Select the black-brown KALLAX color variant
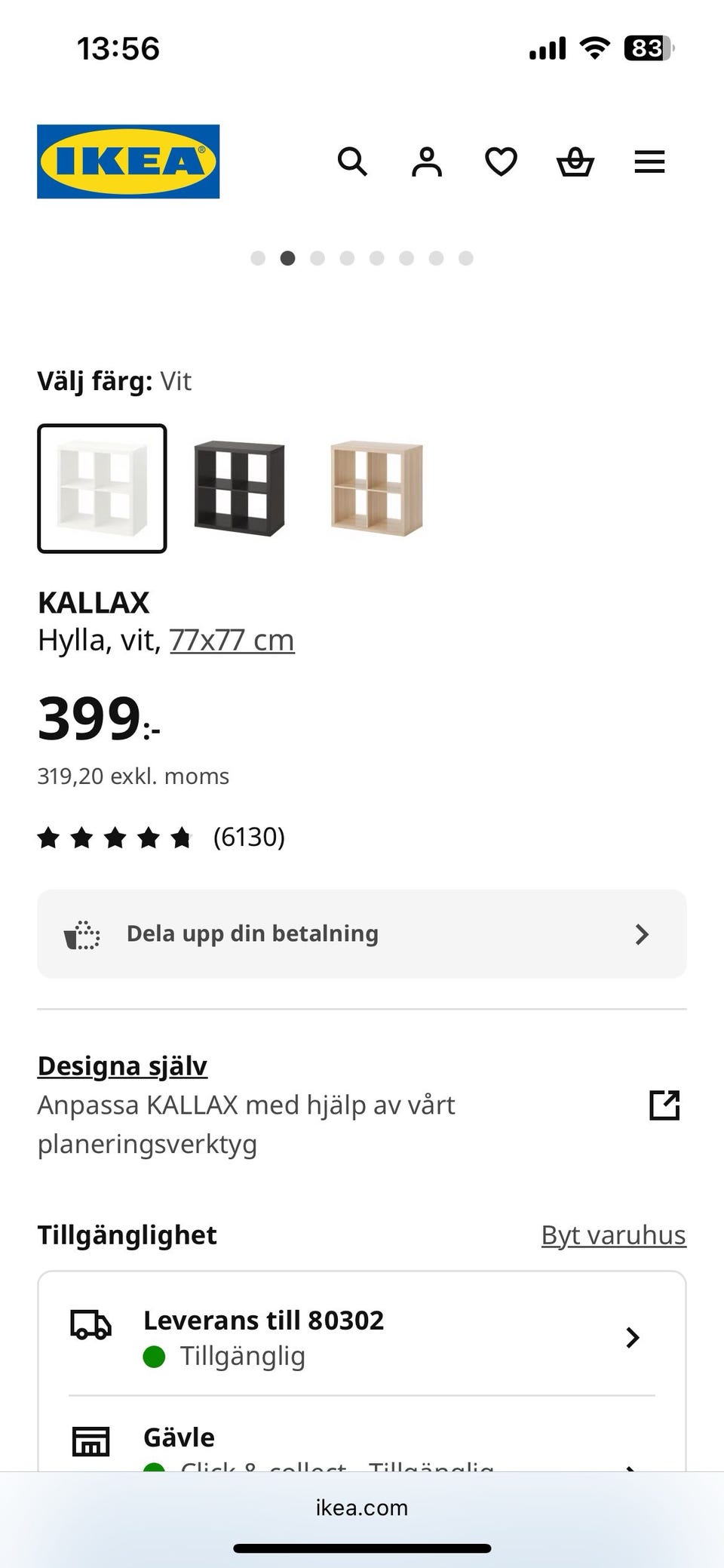This screenshot has width=724, height=1568. (239, 487)
